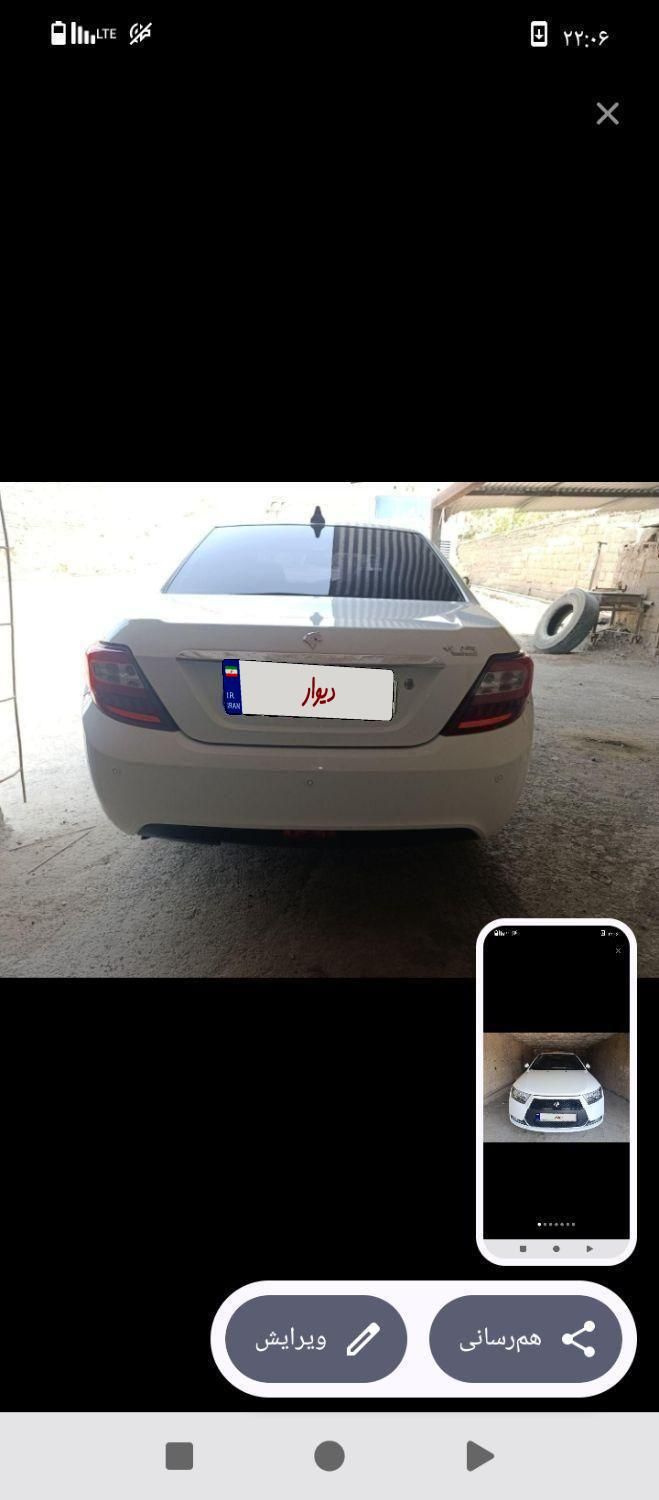Close the photo viewer with the X
The height and width of the screenshot is (1500, 659).
(x=607, y=114)
